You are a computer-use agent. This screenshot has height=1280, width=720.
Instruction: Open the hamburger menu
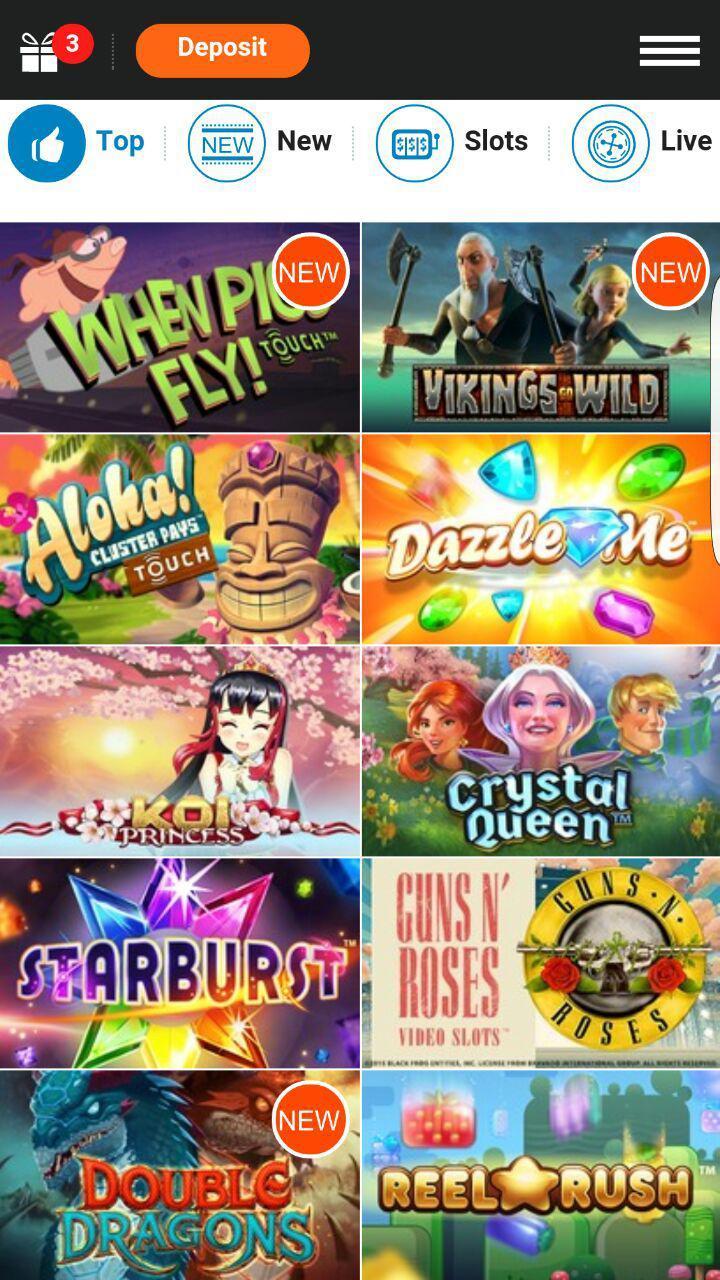[x=669, y=50]
